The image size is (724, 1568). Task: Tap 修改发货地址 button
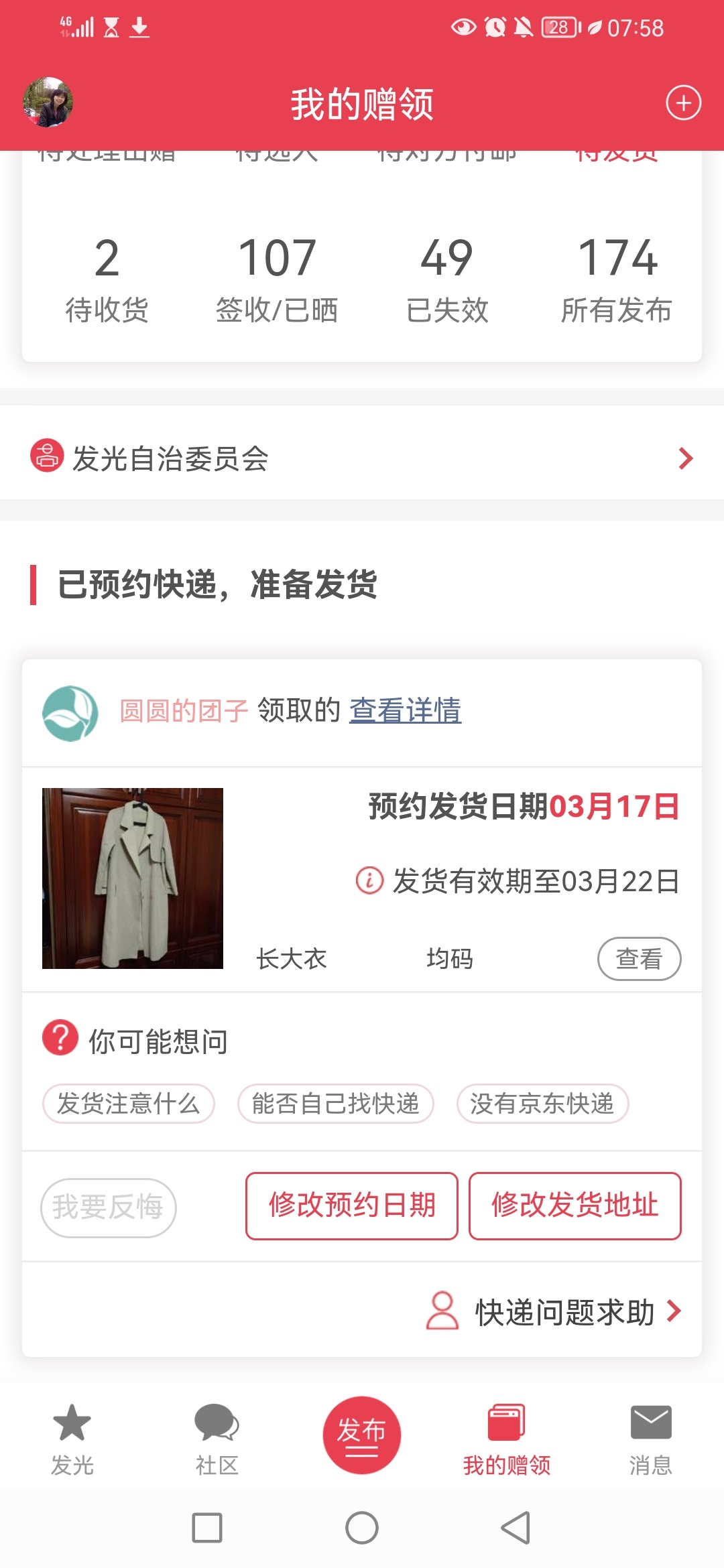tap(575, 1206)
